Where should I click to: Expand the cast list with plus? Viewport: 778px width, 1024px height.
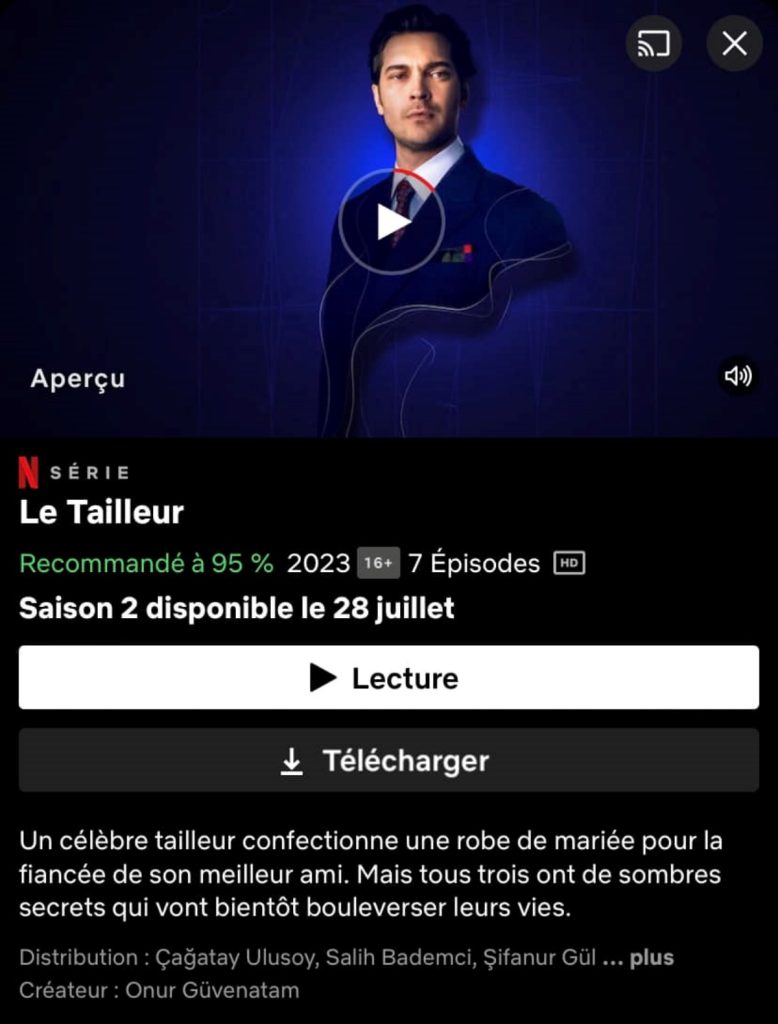click(651, 958)
